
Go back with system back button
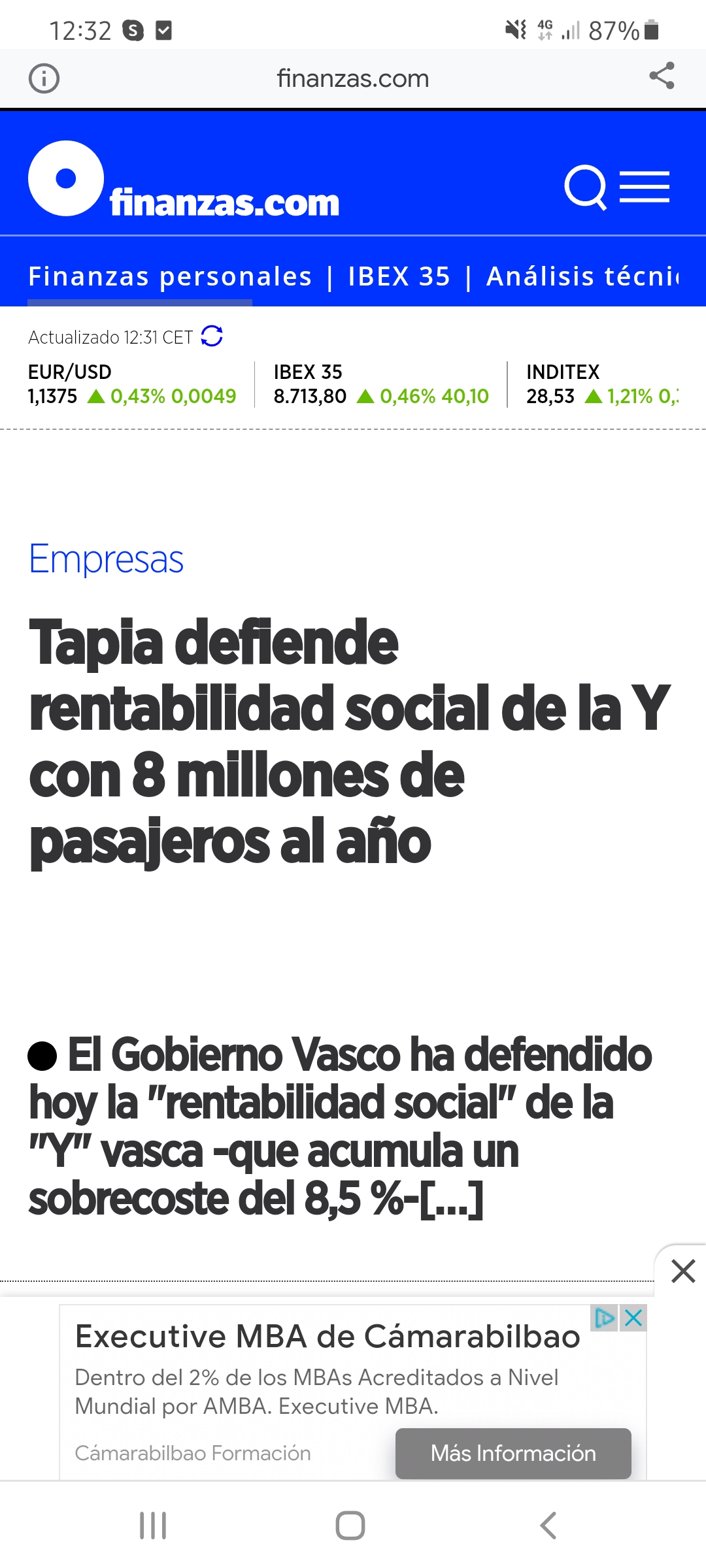(x=548, y=1526)
